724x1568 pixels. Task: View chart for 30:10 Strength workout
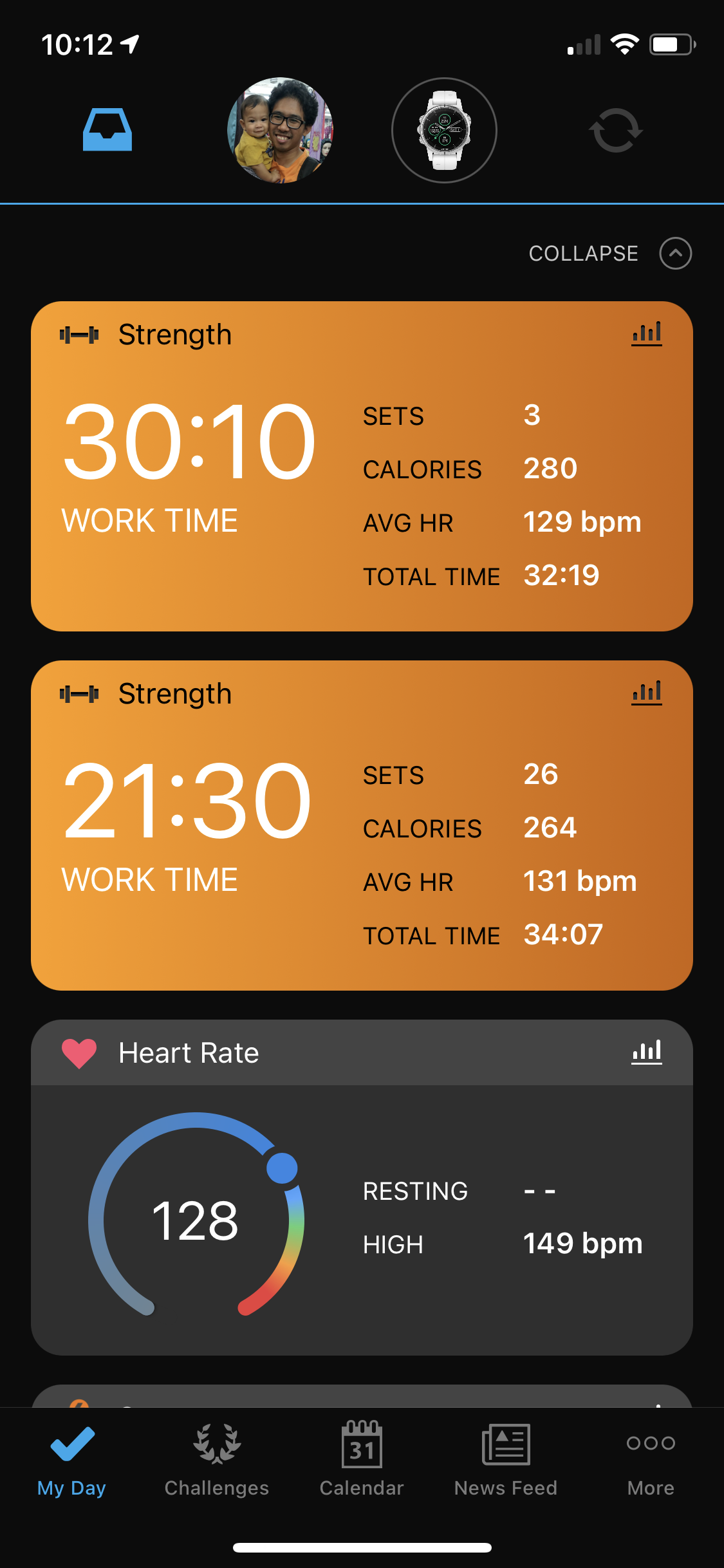(x=646, y=334)
